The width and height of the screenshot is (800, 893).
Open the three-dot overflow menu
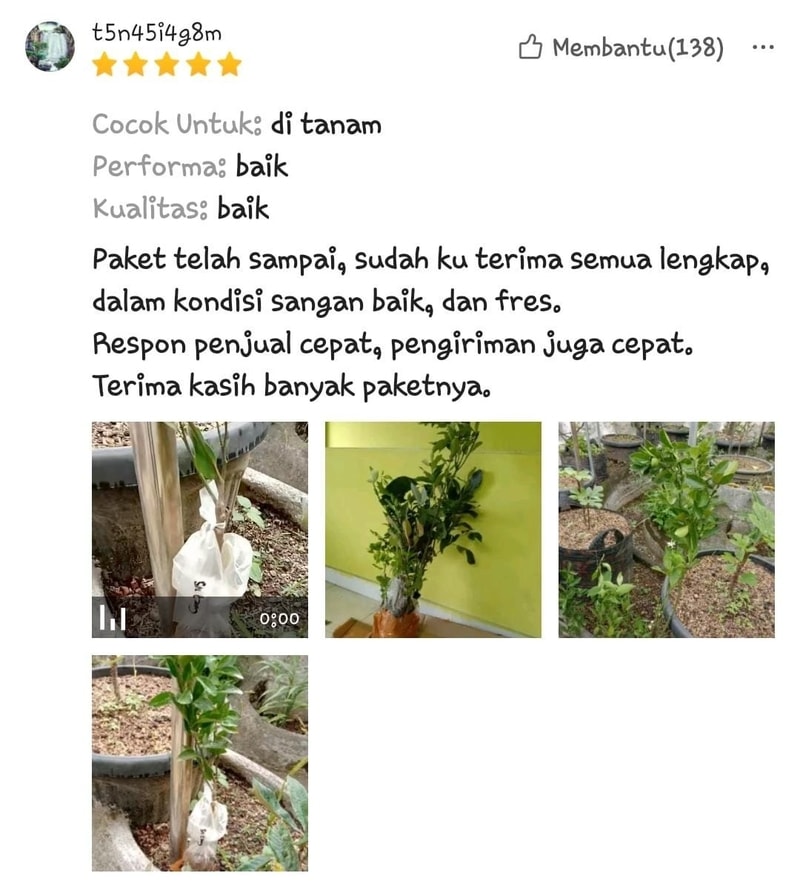[762, 47]
